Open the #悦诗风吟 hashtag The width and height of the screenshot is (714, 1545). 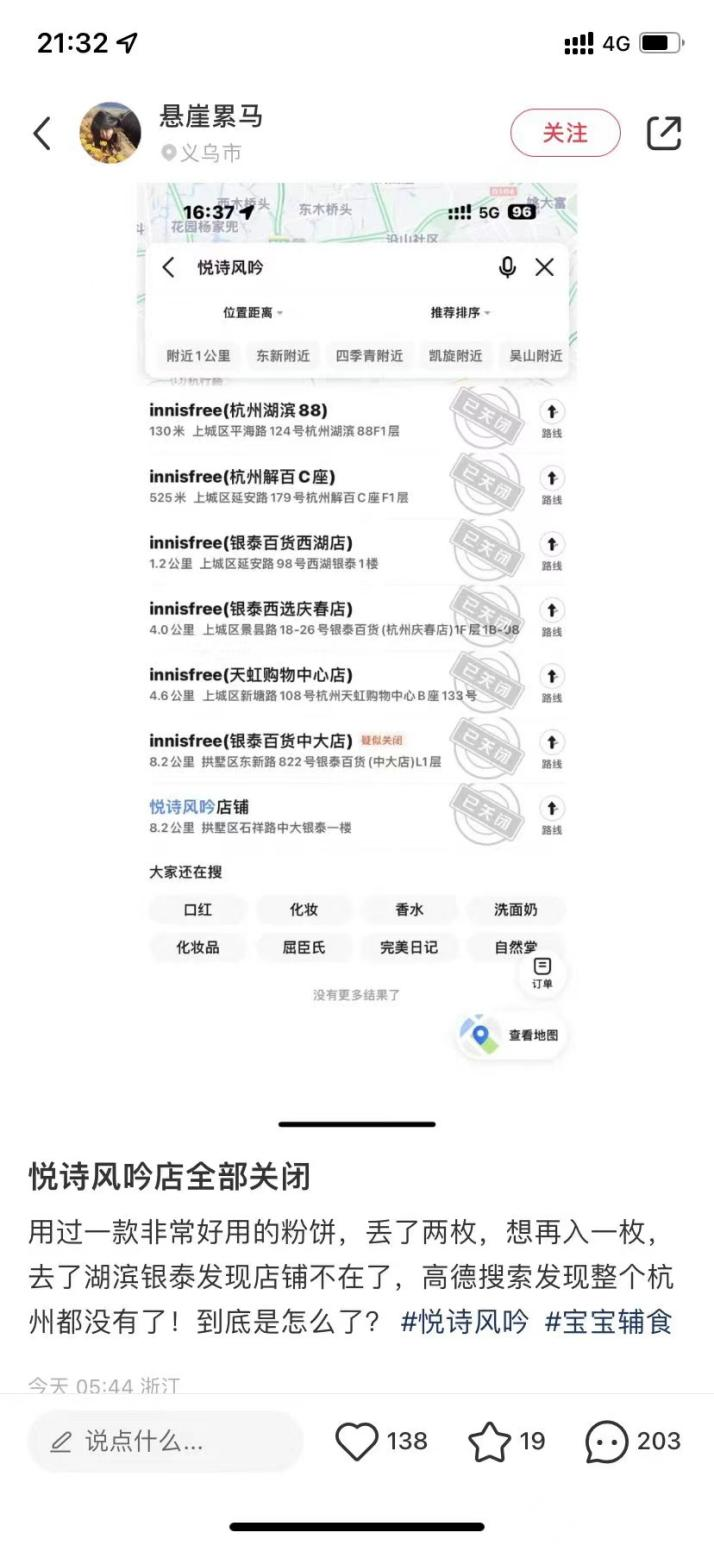(x=464, y=1322)
